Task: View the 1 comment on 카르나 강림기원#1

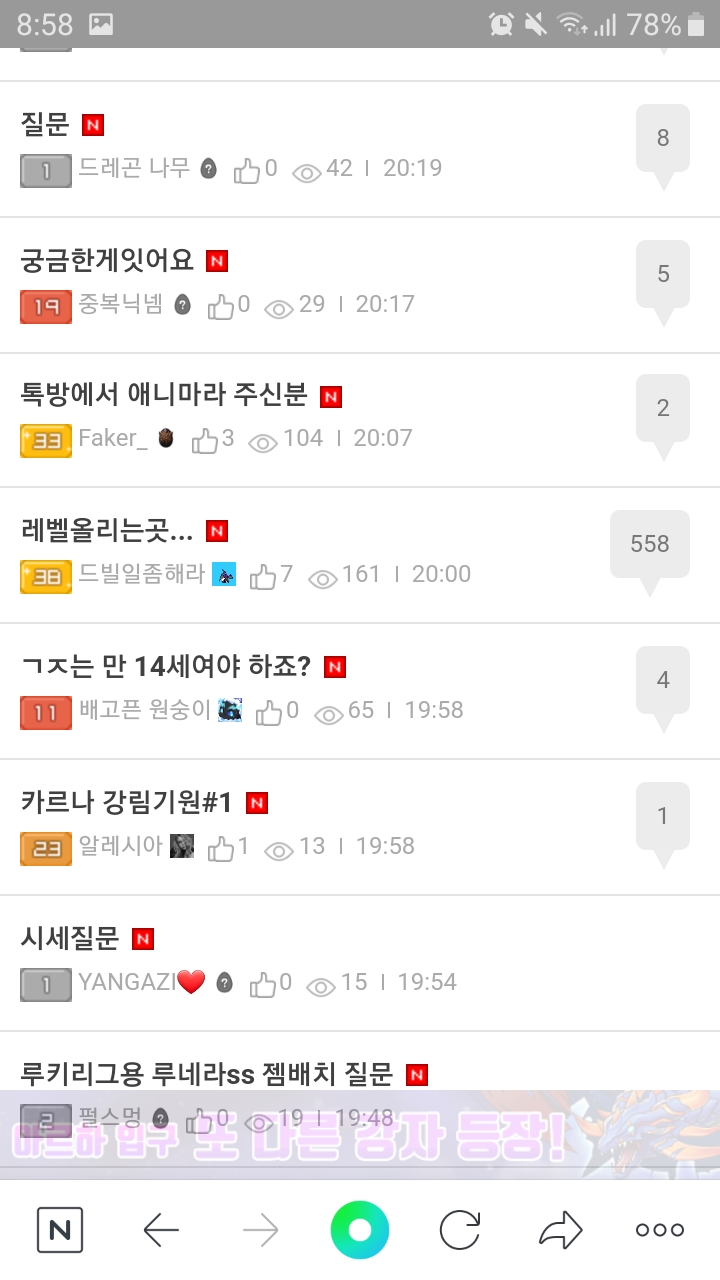Action: coord(662,817)
